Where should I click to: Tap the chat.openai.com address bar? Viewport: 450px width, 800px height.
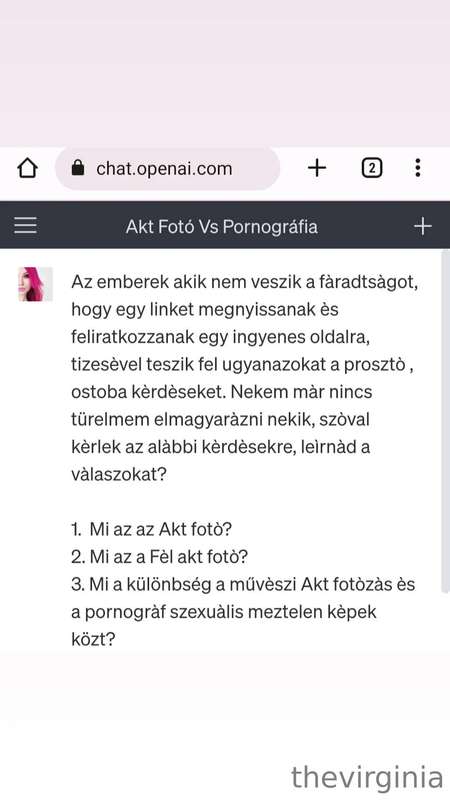(x=167, y=168)
